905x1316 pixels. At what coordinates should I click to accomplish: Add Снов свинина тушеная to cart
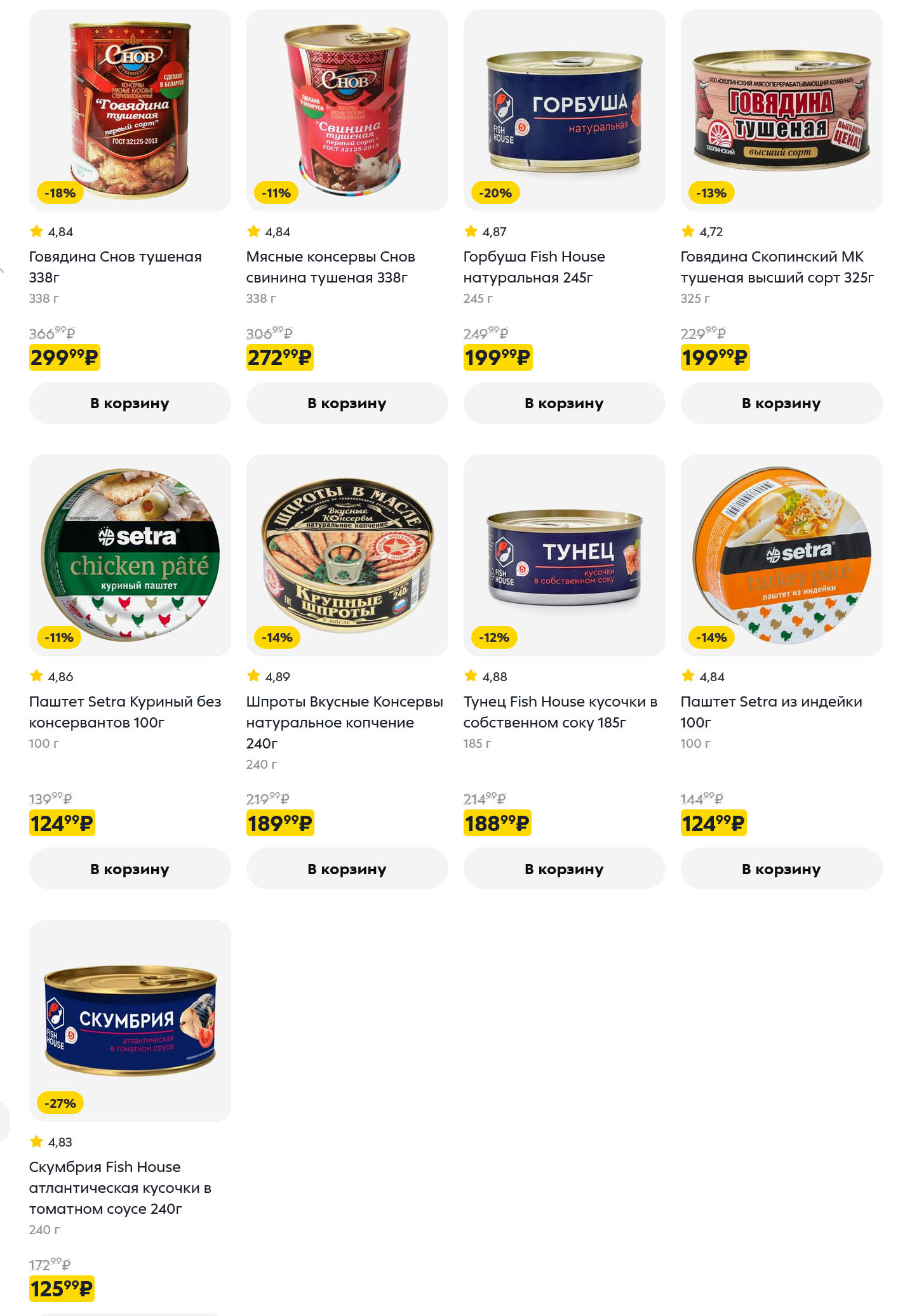[347, 403]
